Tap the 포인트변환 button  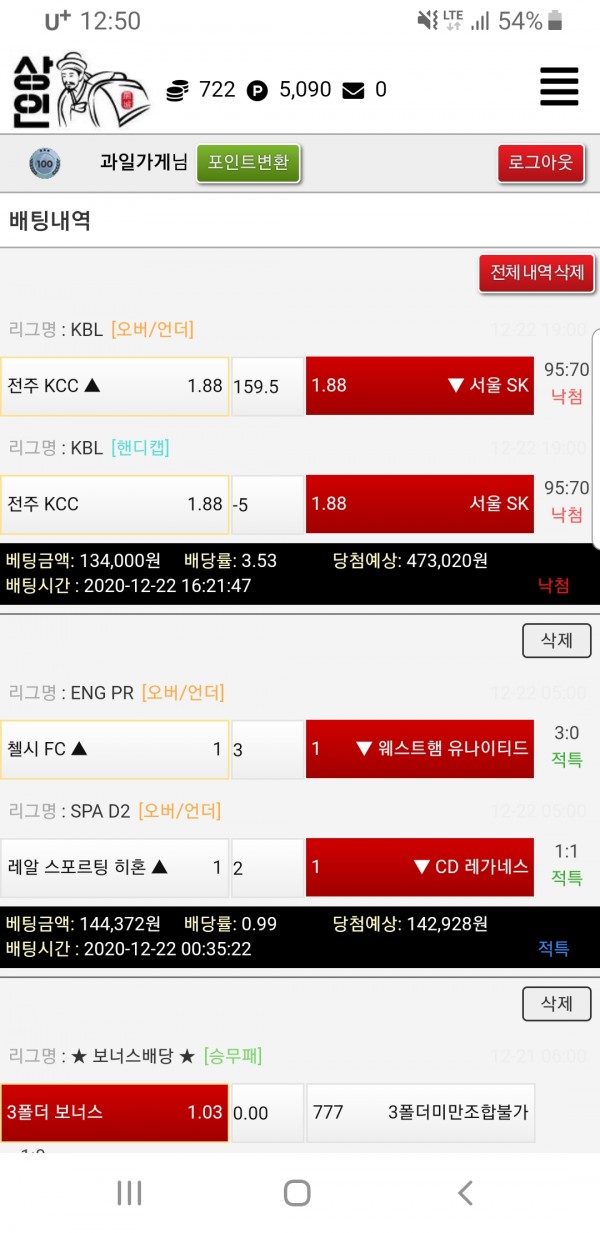coord(248,163)
